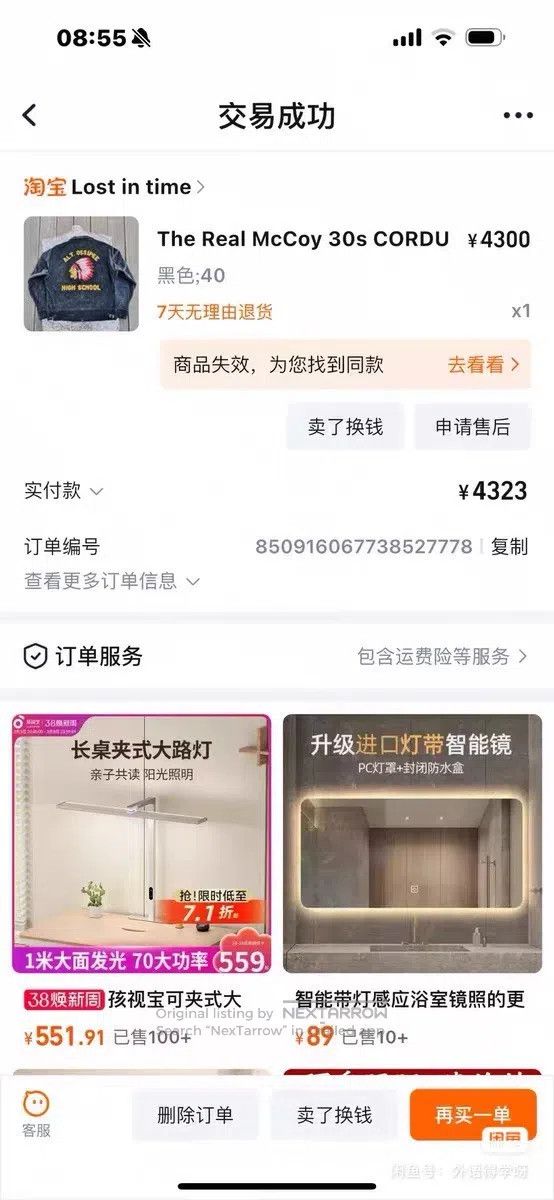Go back using the top-left arrow
Viewport: 554px width, 1200px height.
pyautogui.click(x=29, y=116)
